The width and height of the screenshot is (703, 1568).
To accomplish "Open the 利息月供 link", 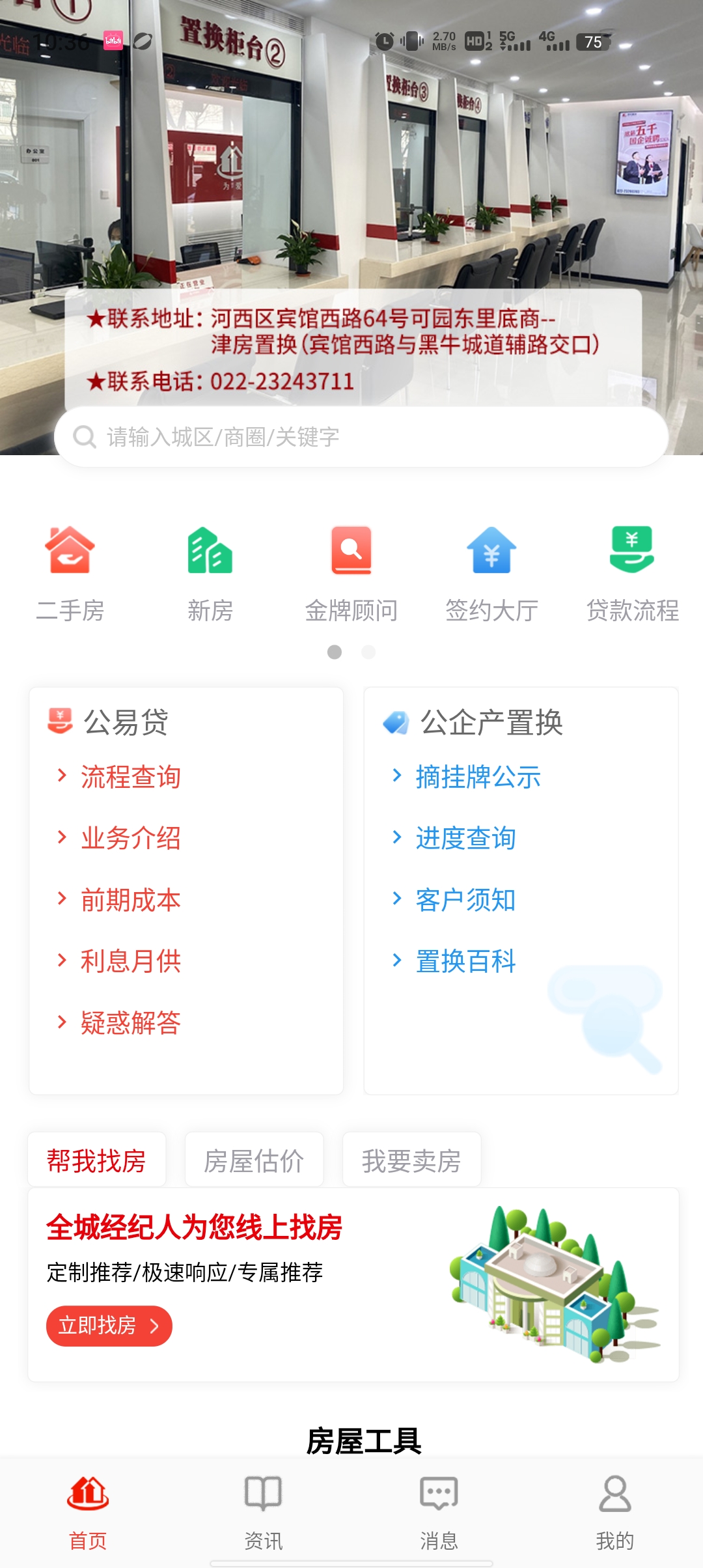I will coord(130,962).
